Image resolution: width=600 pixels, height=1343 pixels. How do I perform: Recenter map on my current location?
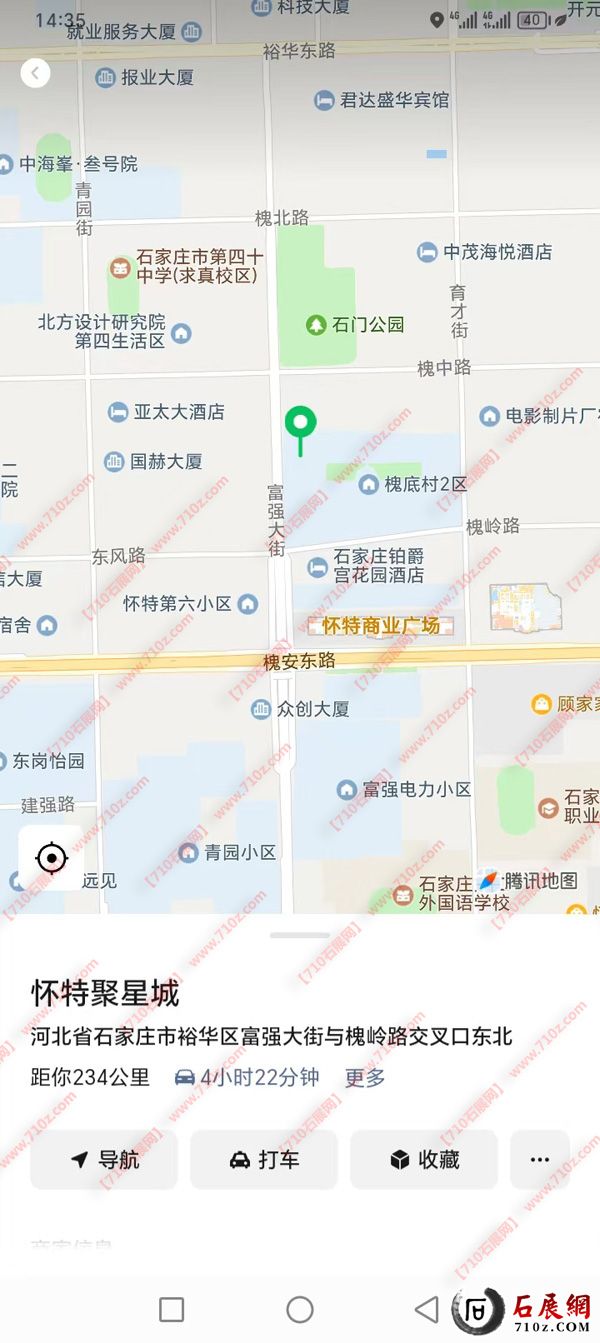coord(51,858)
